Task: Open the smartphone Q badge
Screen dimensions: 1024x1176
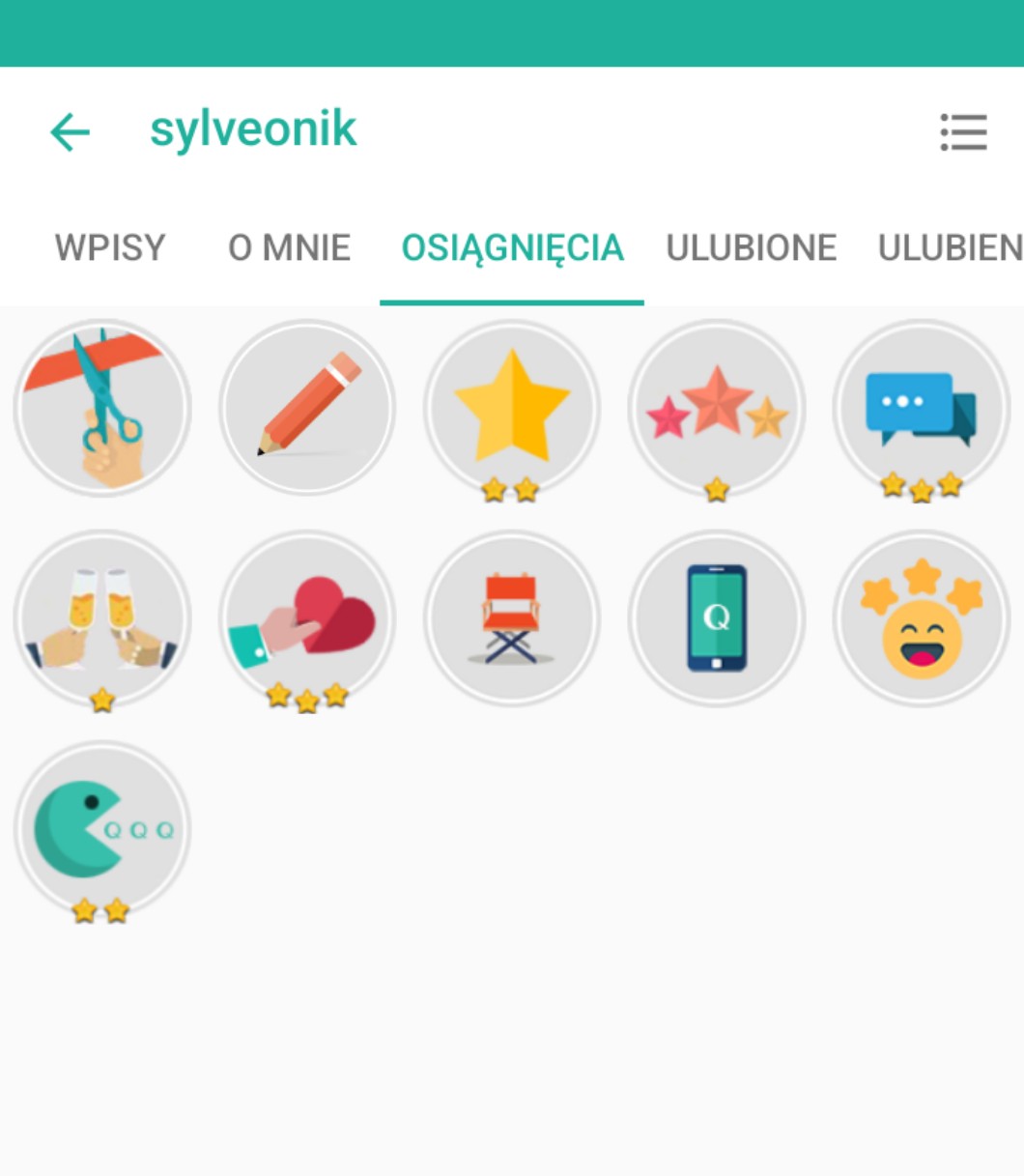Action: [x=717, y=617]
